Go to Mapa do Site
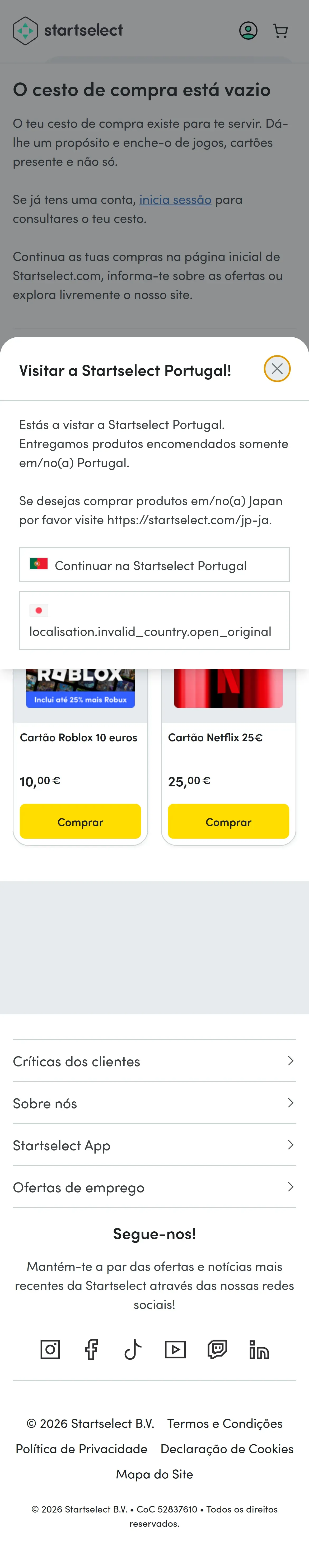 [x=154, y=1474]
